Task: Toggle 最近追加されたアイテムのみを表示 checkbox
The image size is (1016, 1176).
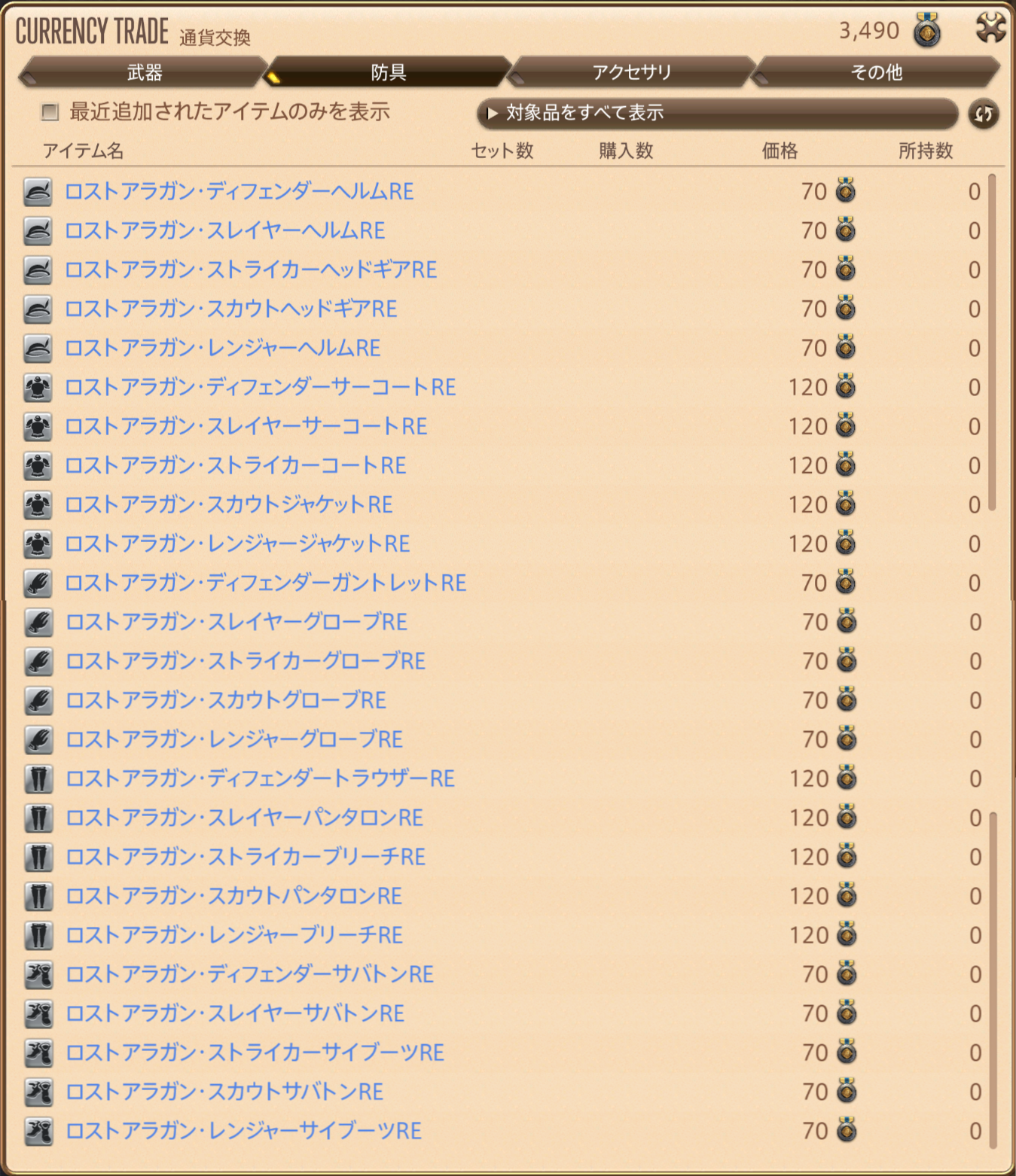Action: pyautogui.click(x=50, y=112)
